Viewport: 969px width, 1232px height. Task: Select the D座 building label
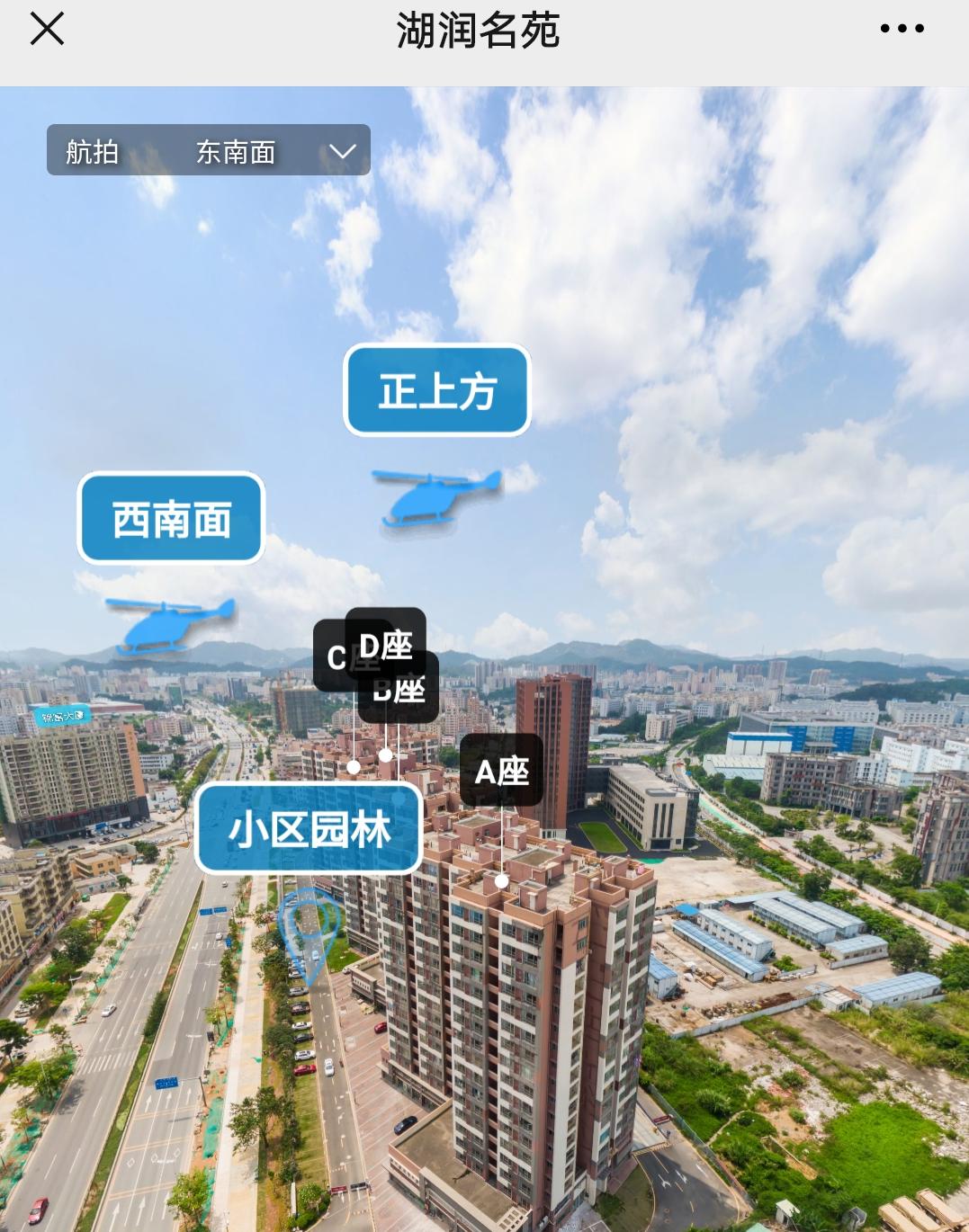click(387, 642)
